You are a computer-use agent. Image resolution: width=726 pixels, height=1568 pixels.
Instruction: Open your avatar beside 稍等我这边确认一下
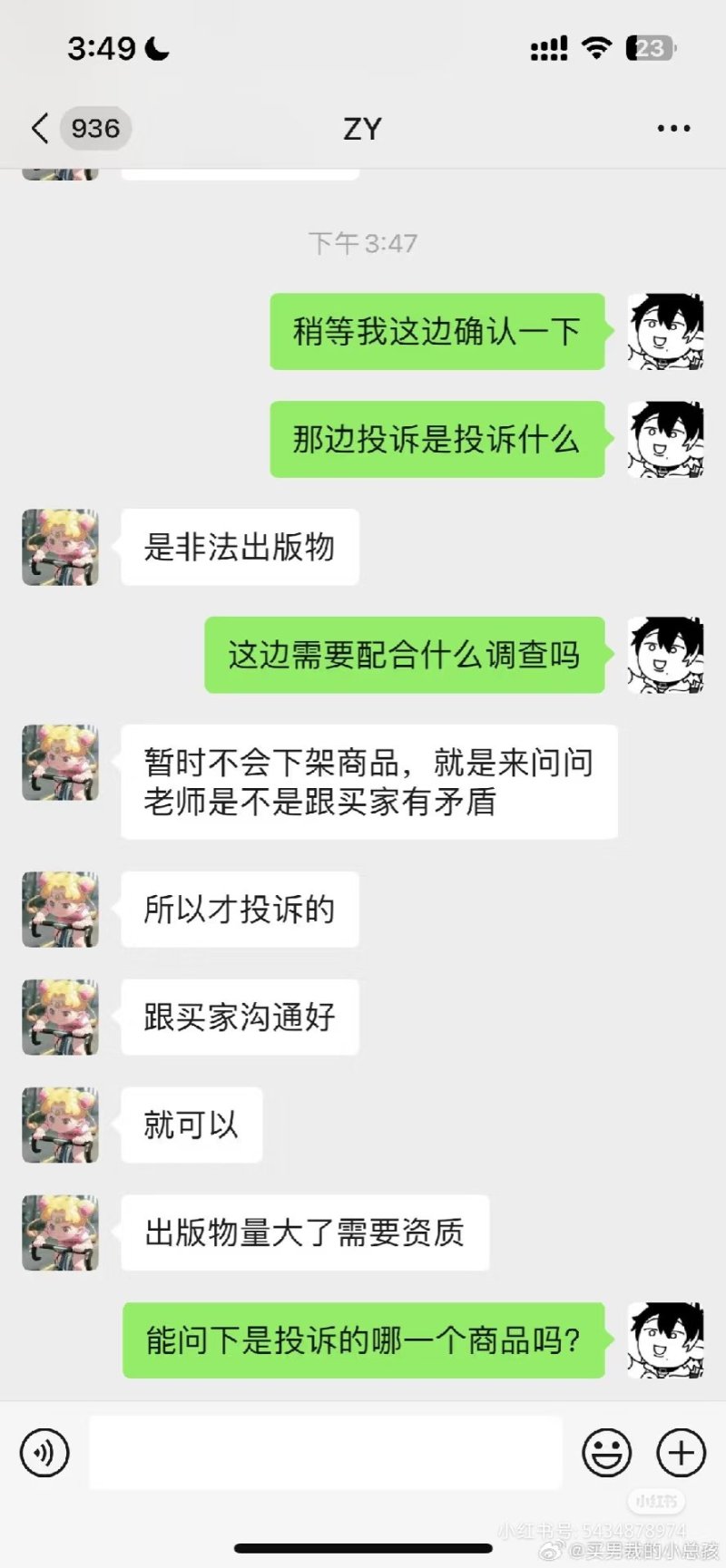(665, 331)
